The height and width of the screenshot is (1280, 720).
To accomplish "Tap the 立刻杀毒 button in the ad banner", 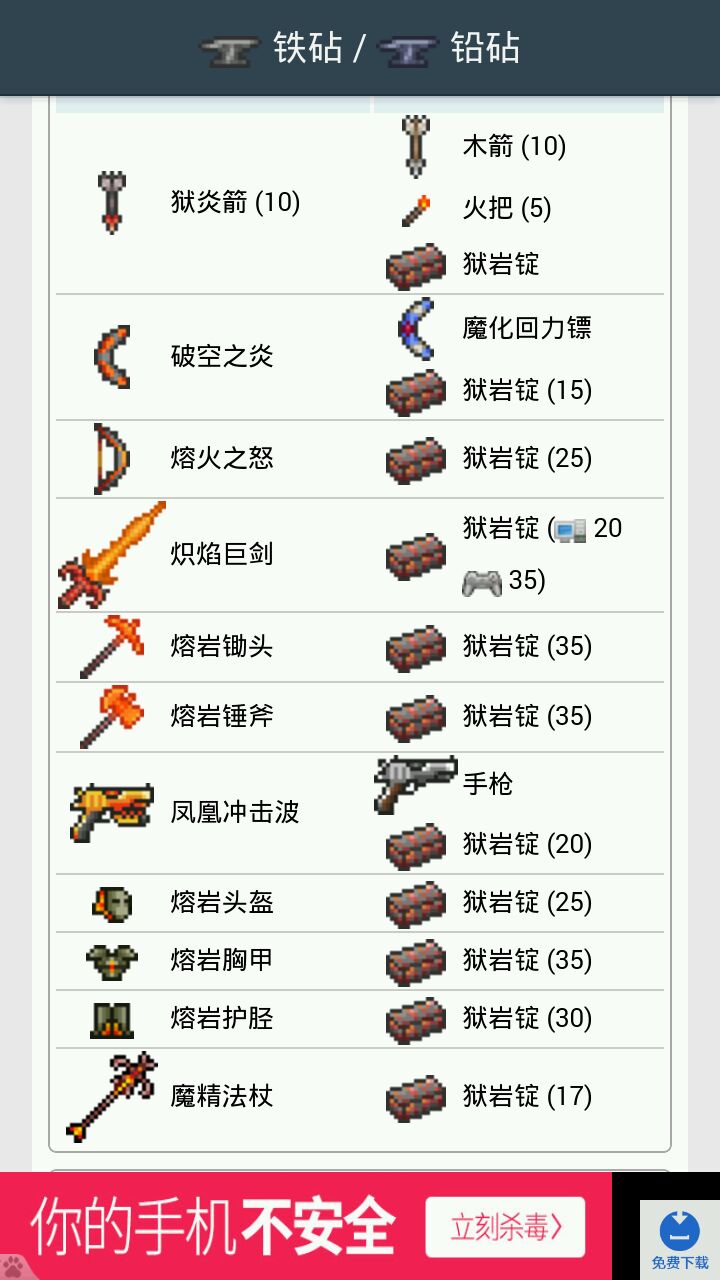I will 505,1227.
